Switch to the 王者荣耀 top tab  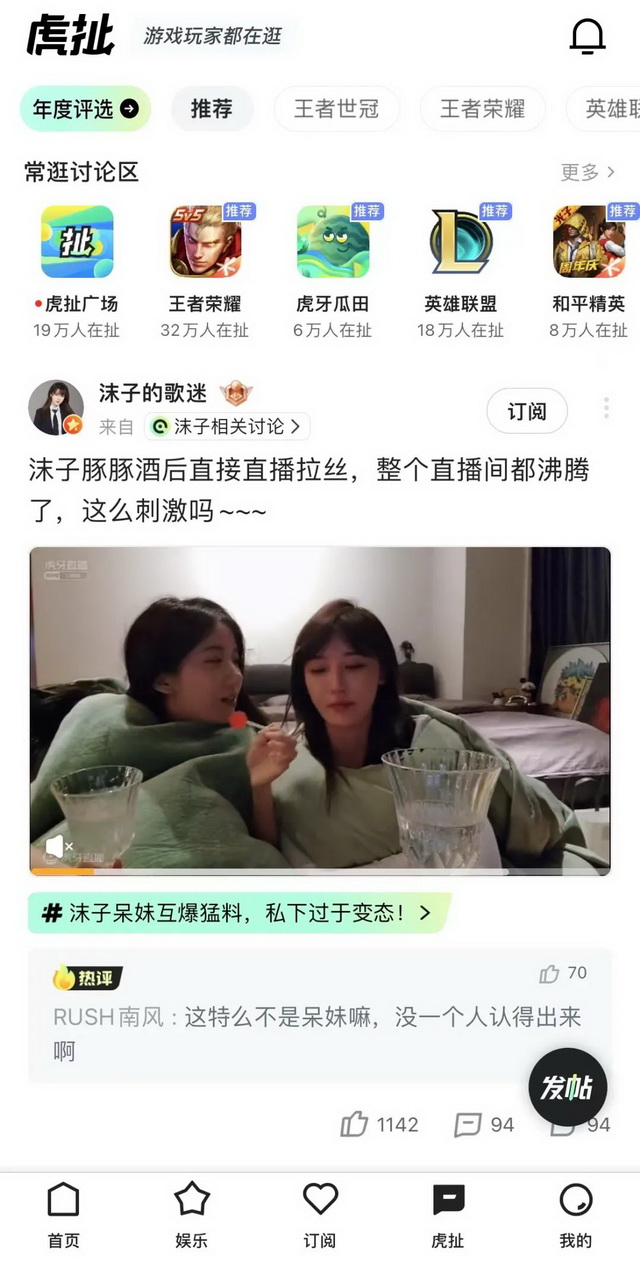482,109
